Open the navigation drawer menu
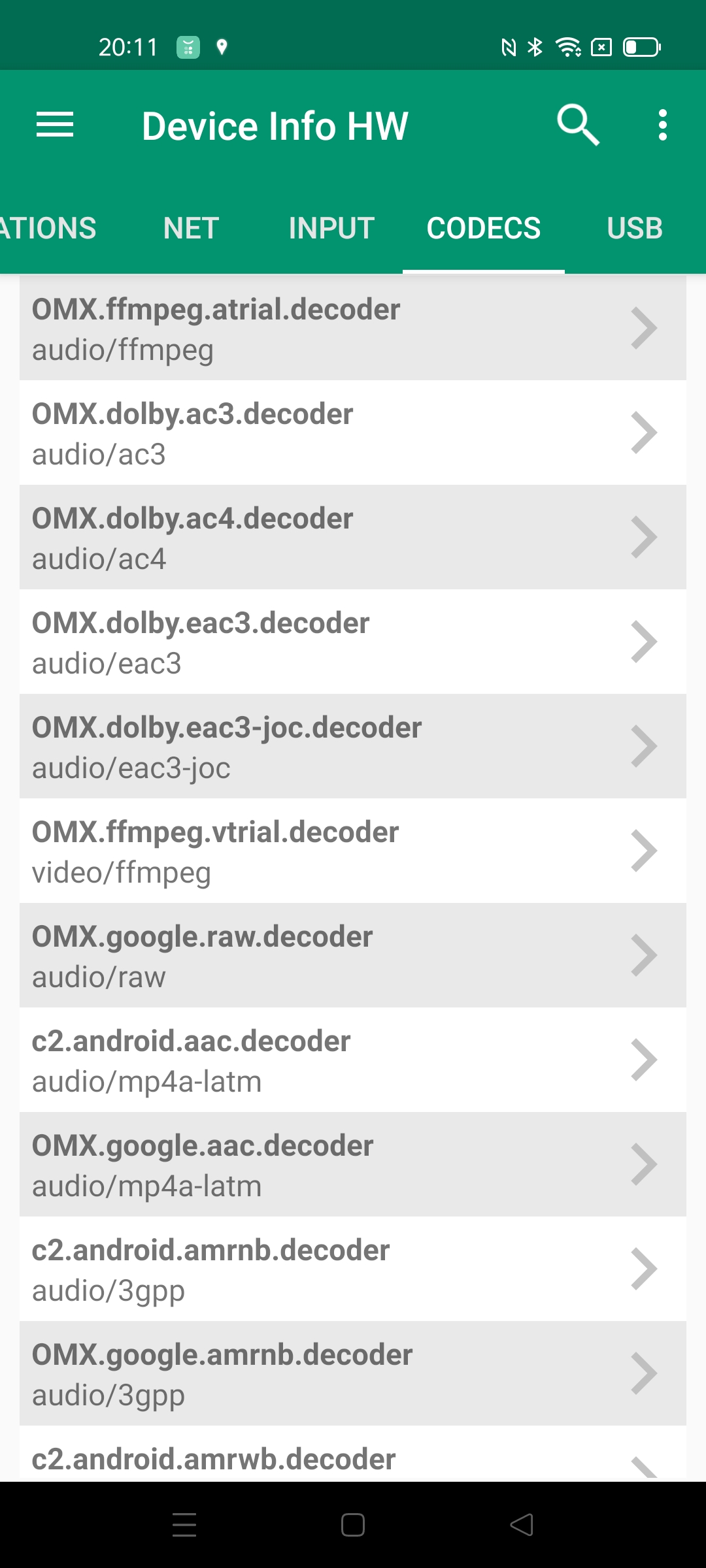 tap(55, 125)
